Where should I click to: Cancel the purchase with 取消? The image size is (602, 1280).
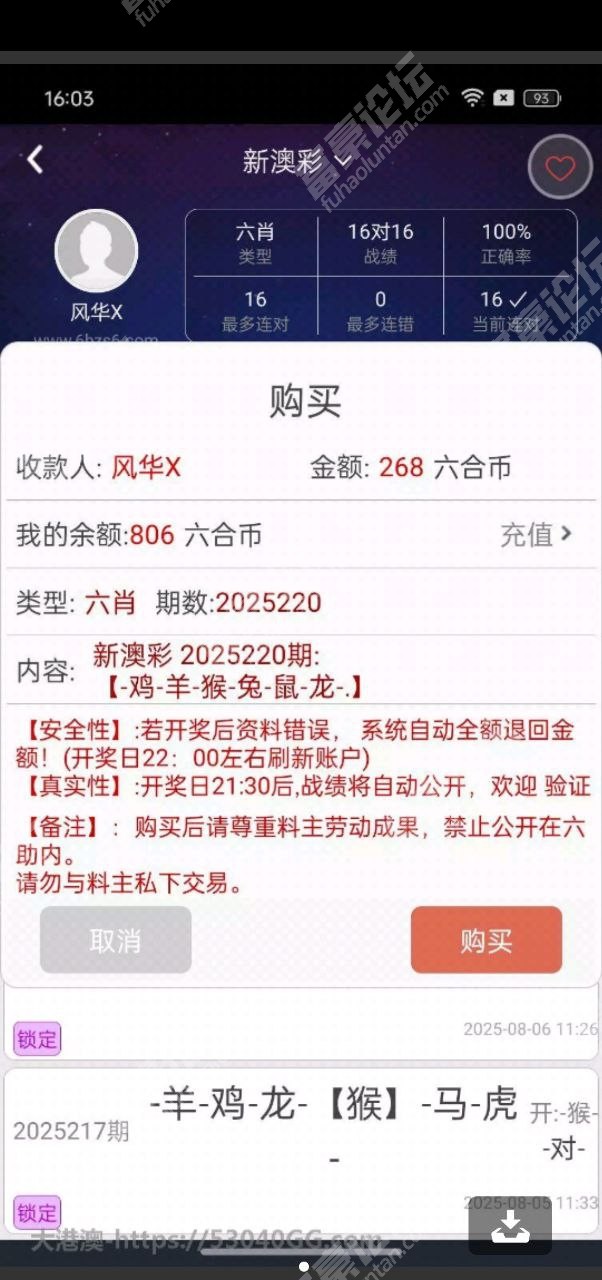[115, 940]
